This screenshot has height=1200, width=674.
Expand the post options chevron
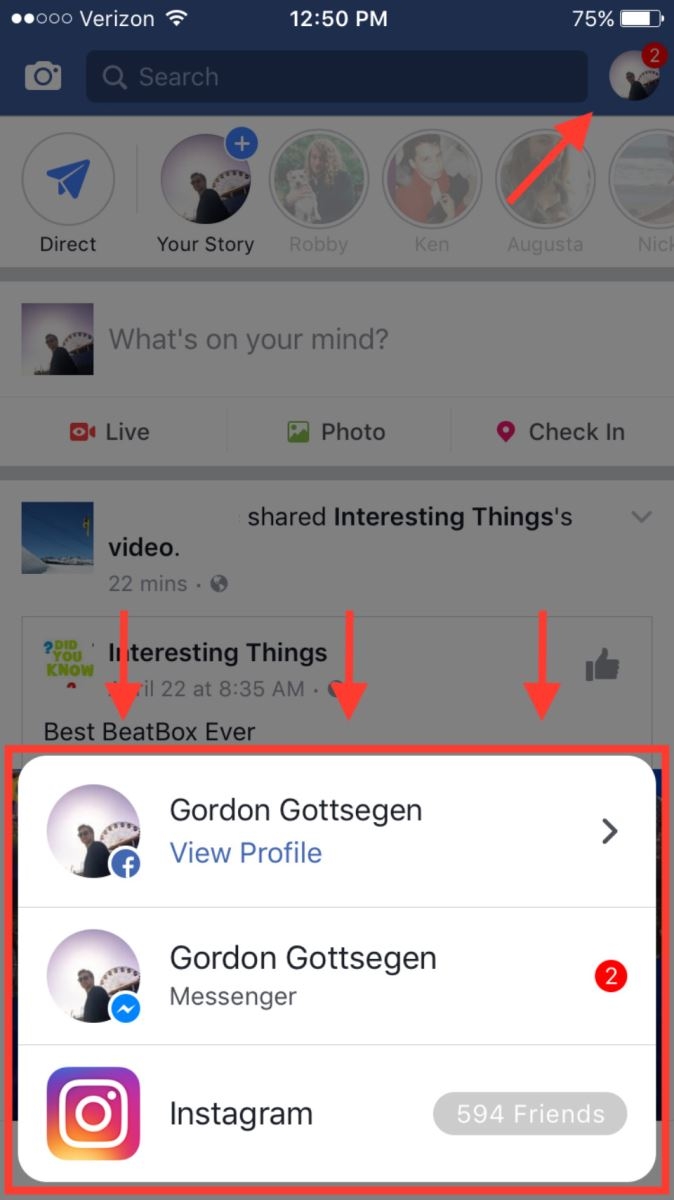click(x=641, y=517)
